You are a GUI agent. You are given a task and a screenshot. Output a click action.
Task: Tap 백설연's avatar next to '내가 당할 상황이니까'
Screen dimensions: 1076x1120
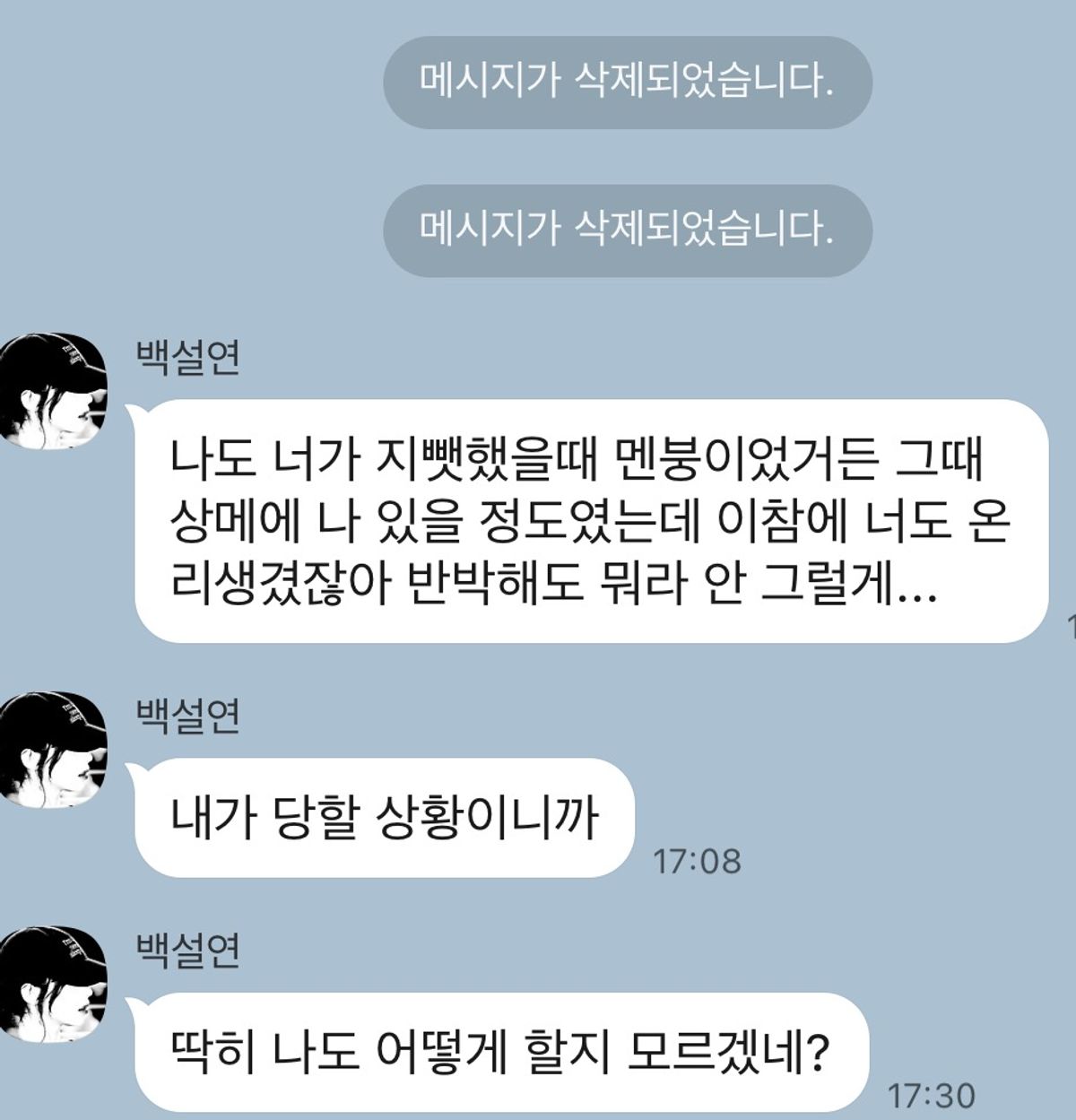click(x=54, y=750)
